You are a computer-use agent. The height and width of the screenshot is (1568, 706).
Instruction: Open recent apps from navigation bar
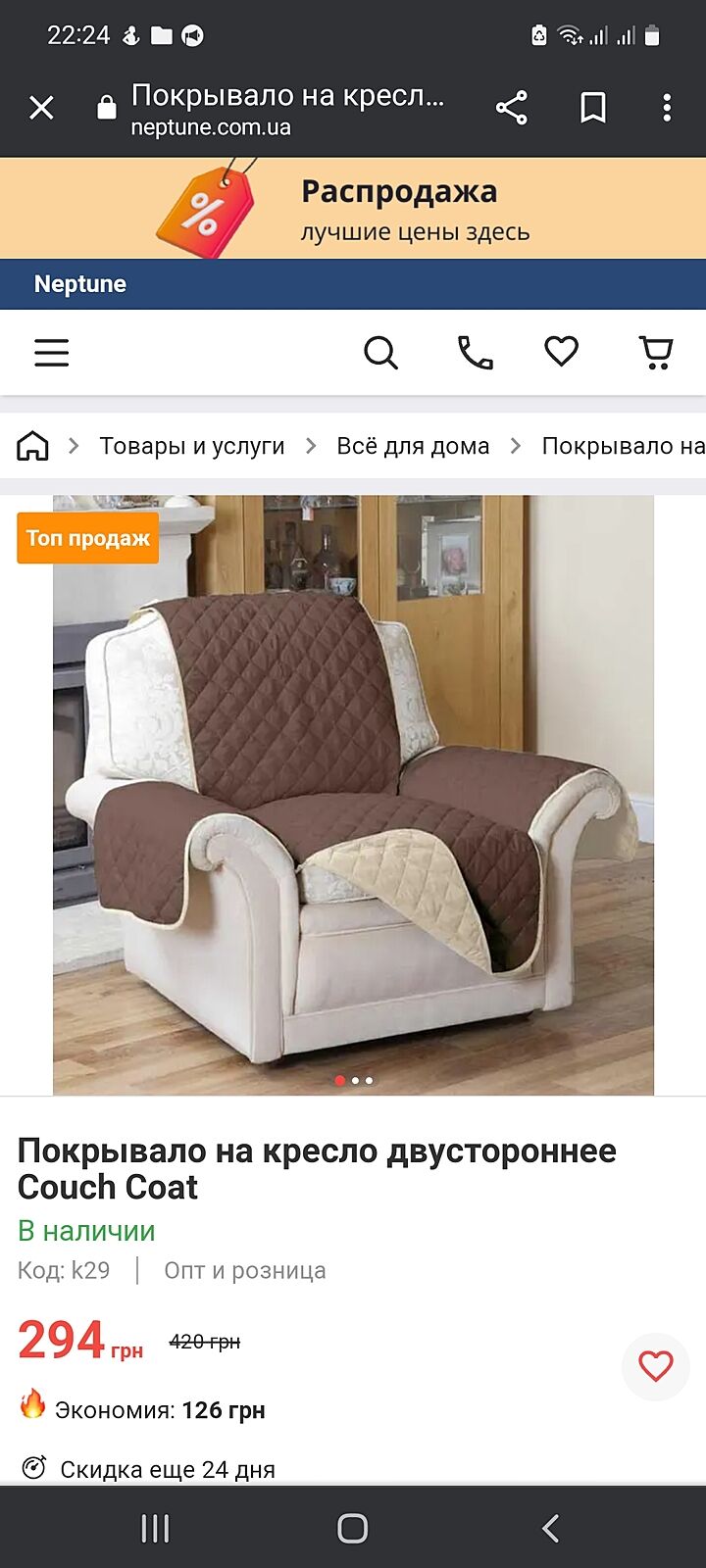[x=155, y=1528]
